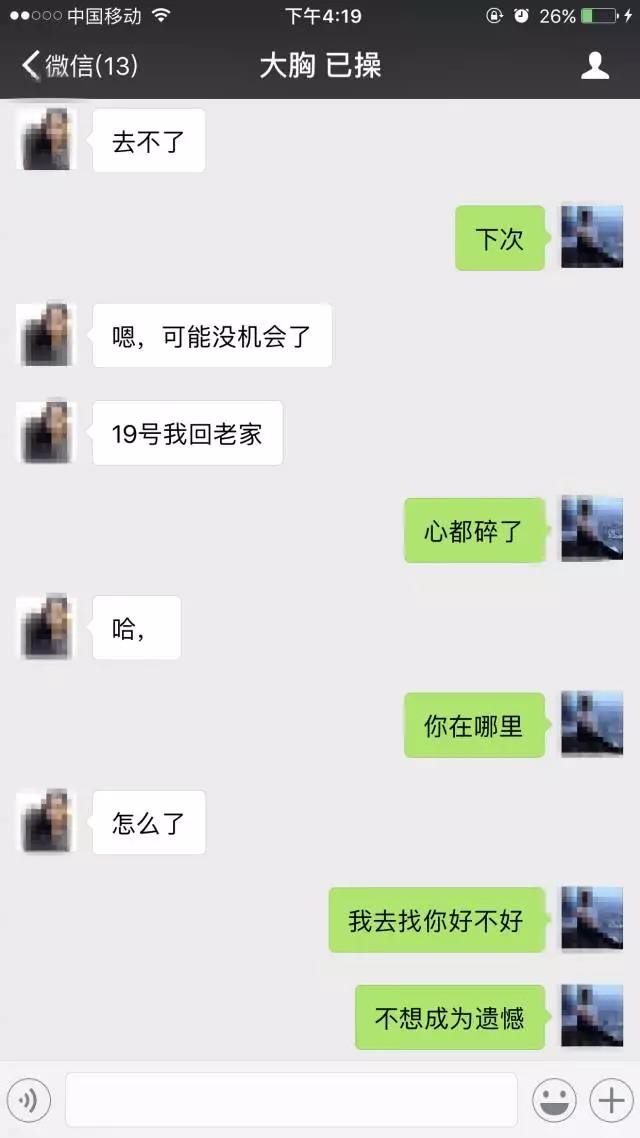Open the emoji sticker panel
Screen dimensions: 640x1138
554,1100
